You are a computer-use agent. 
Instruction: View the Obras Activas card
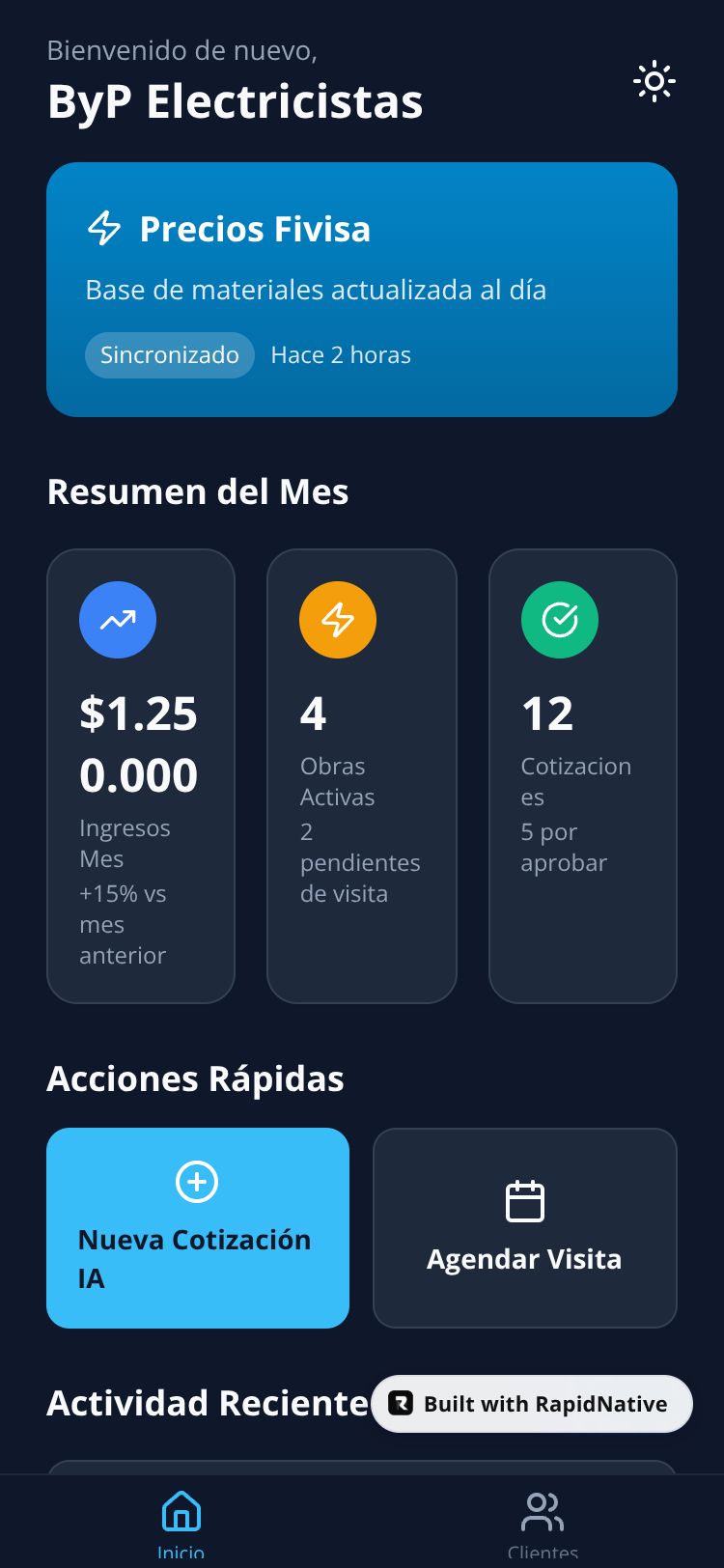362,776
